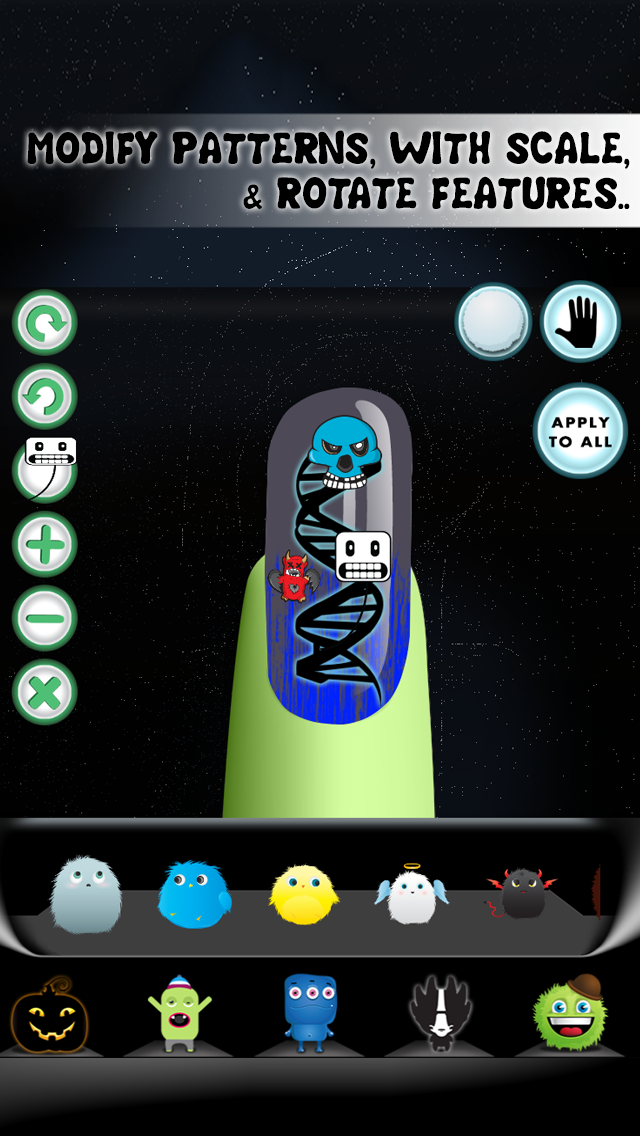640x1136 pixels.
Task: Tap the plus button to enlarge the sticker
Action: pyautogui.click(x=45, y=544)
